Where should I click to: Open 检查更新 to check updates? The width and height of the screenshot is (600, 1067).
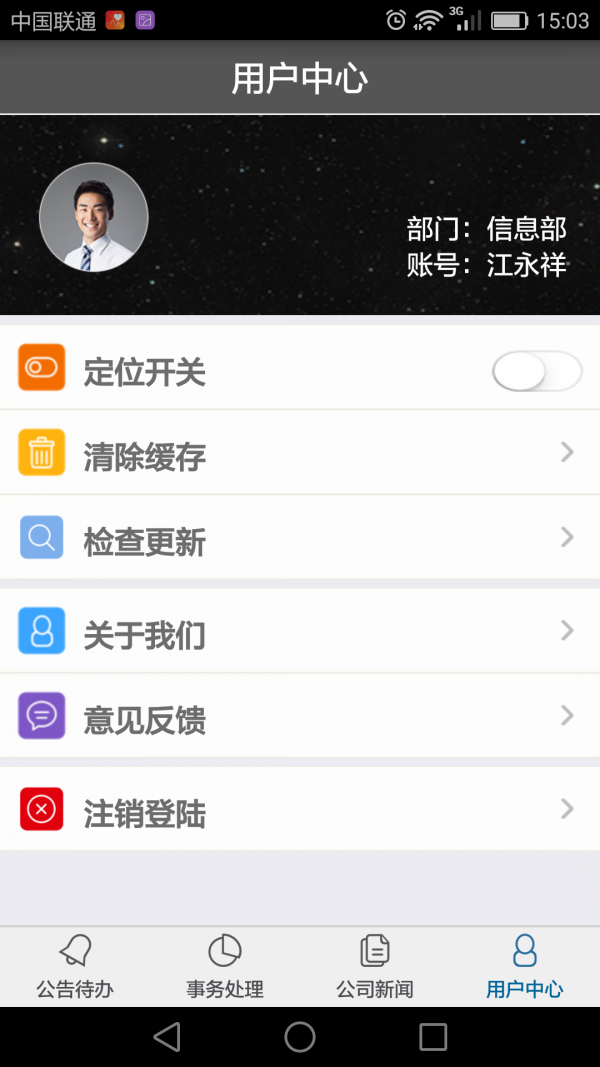click(300, 541)
